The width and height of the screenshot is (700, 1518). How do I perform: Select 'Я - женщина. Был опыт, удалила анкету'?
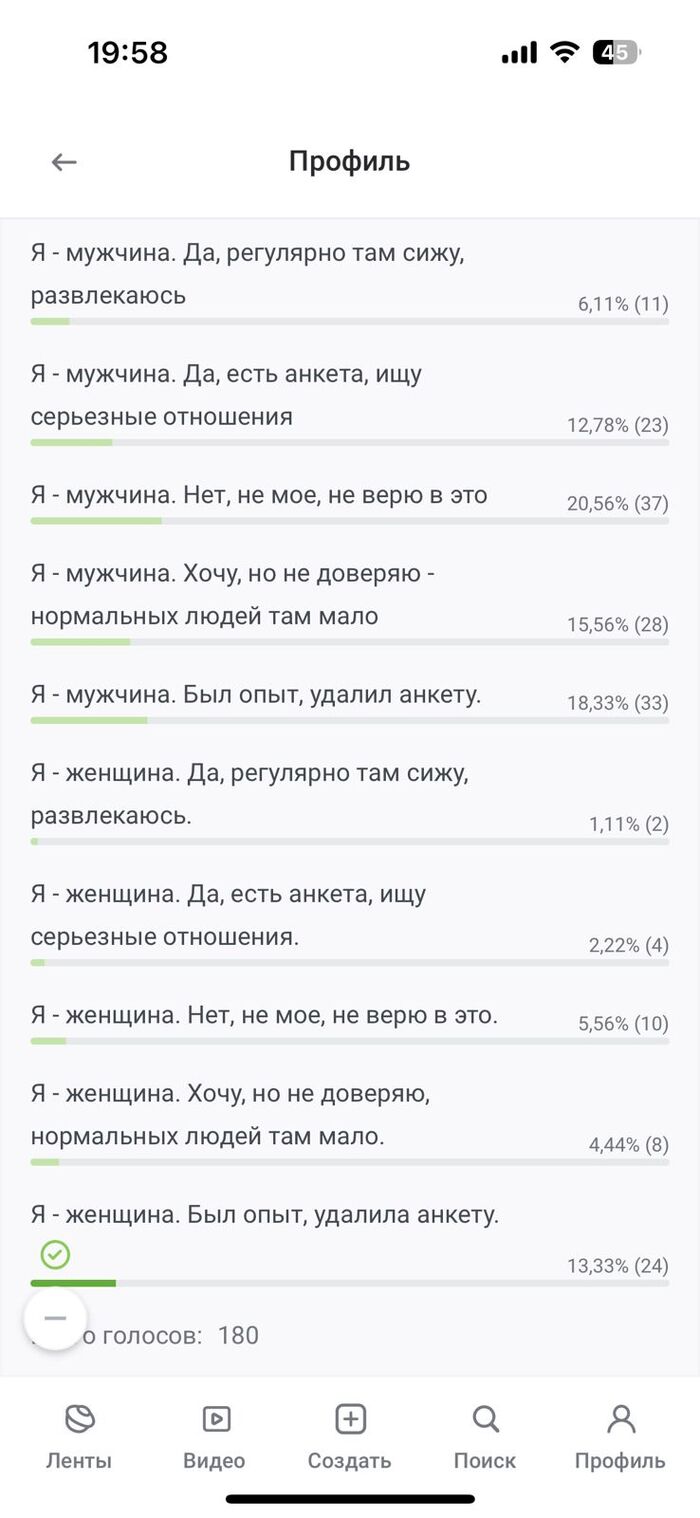coord(265,1215)
